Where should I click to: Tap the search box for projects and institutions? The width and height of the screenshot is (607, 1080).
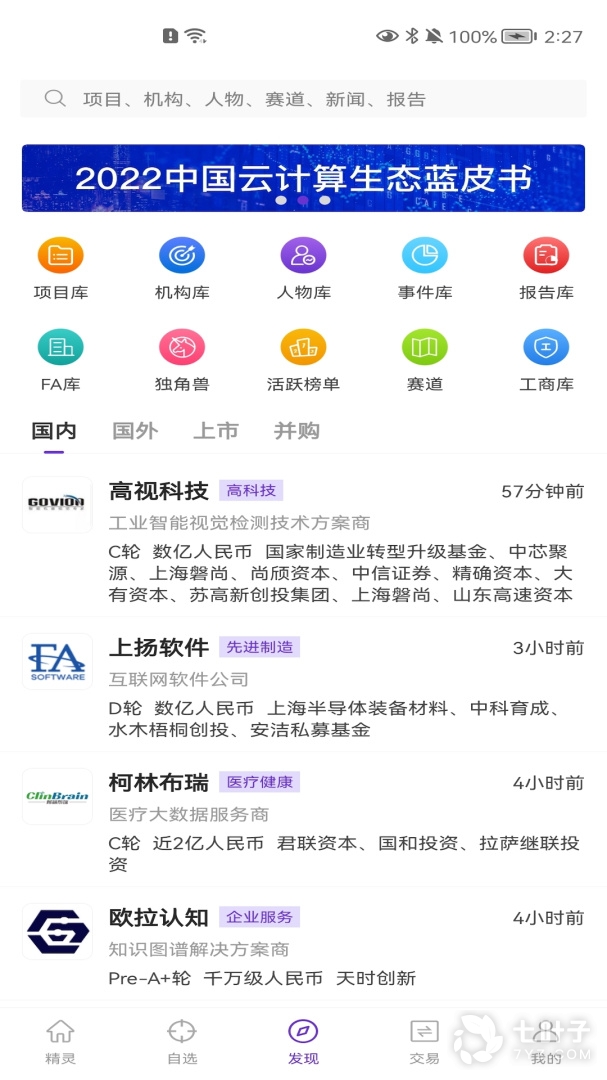[x=303, y=99]
